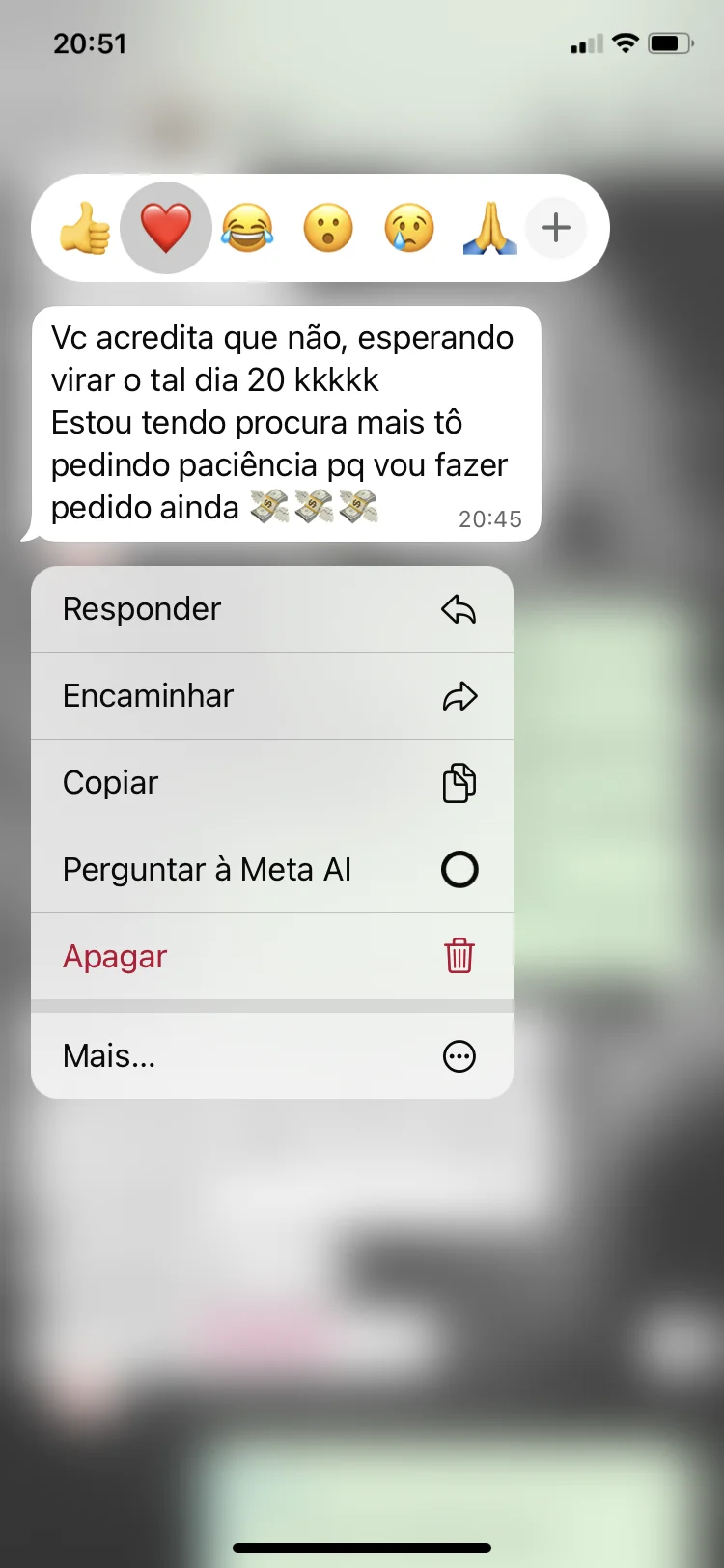Select the thumbs up reaction emoji

[x=85, y=228]
